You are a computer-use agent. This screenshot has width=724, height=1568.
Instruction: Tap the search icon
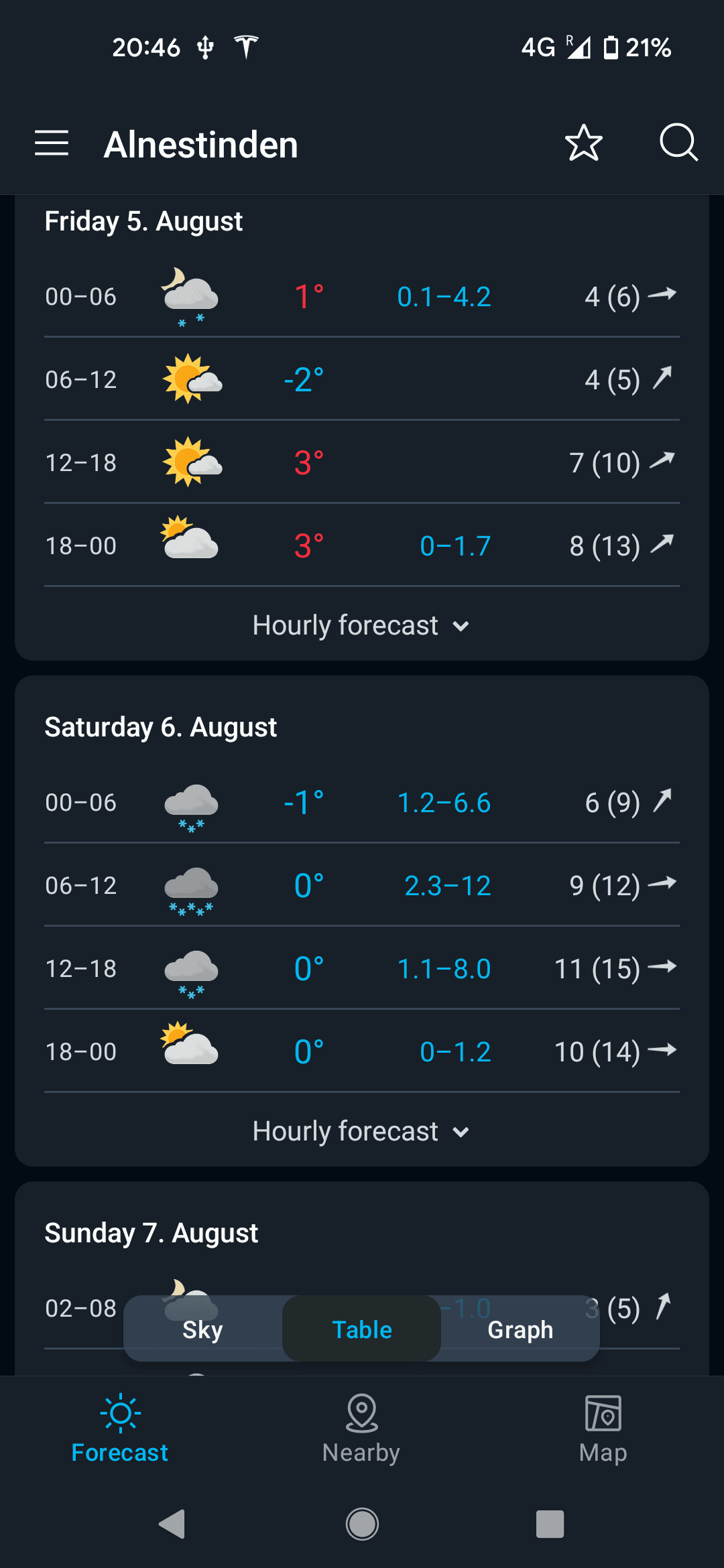click(x=679, y=143)
